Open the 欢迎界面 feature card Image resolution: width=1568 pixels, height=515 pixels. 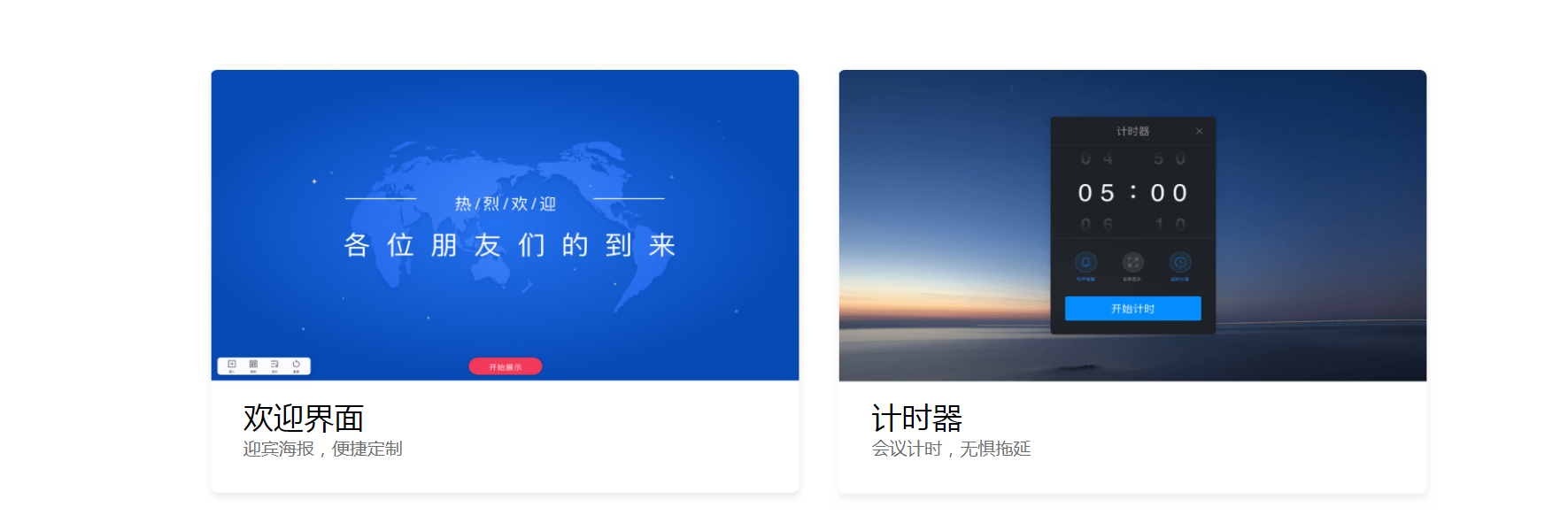coord(505,281)
